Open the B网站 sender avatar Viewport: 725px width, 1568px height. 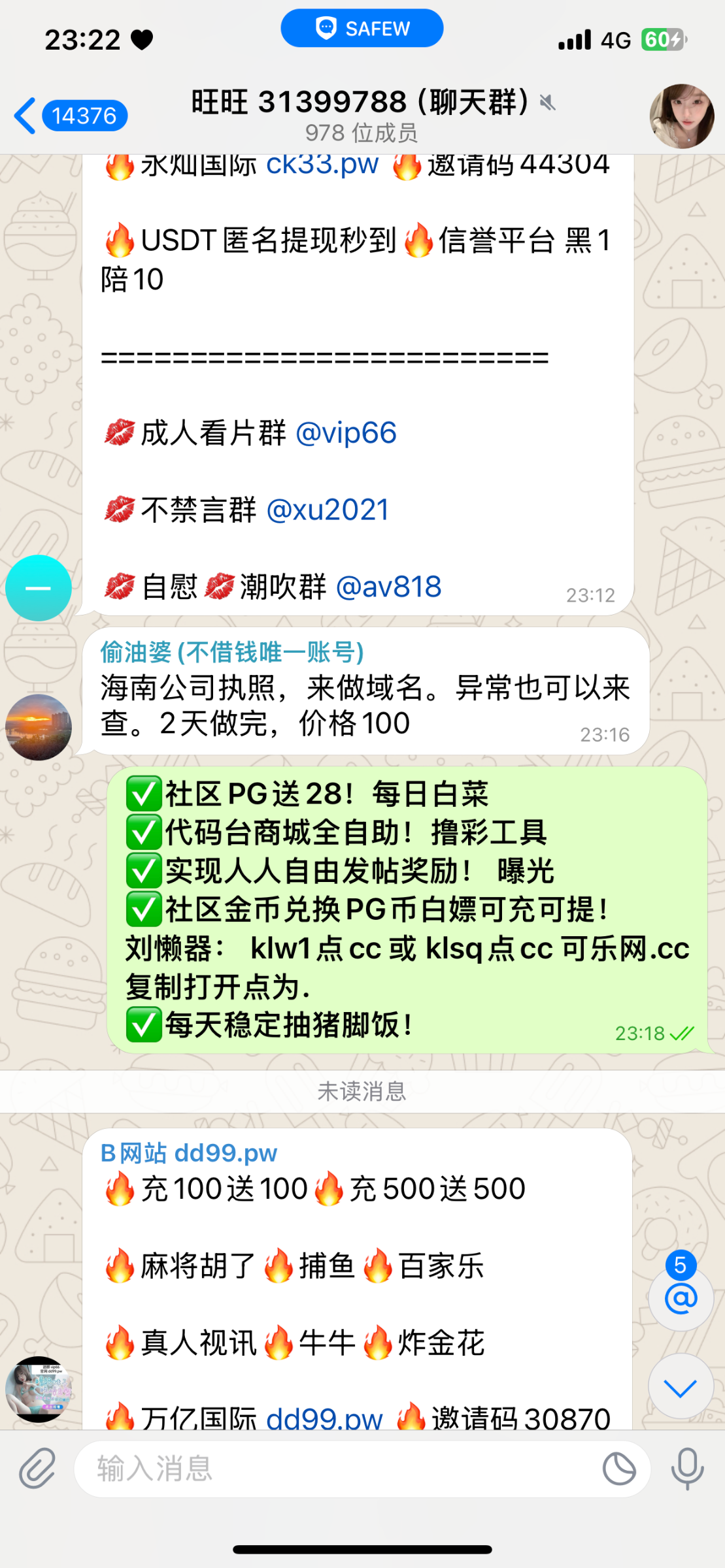click(39, 1390)
